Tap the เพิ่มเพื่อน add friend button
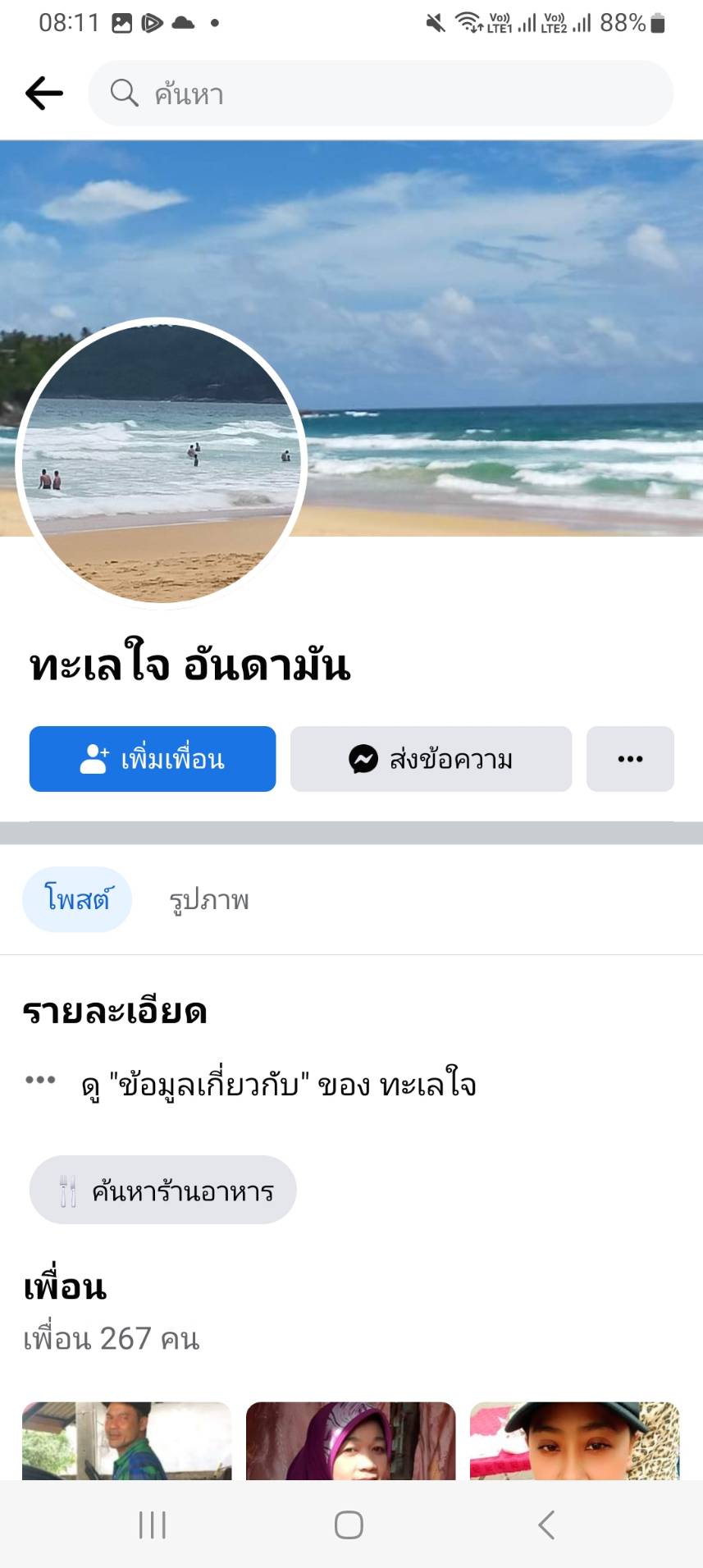The width and height of the screenshot is (703, 1568). [x=153, y=759]
